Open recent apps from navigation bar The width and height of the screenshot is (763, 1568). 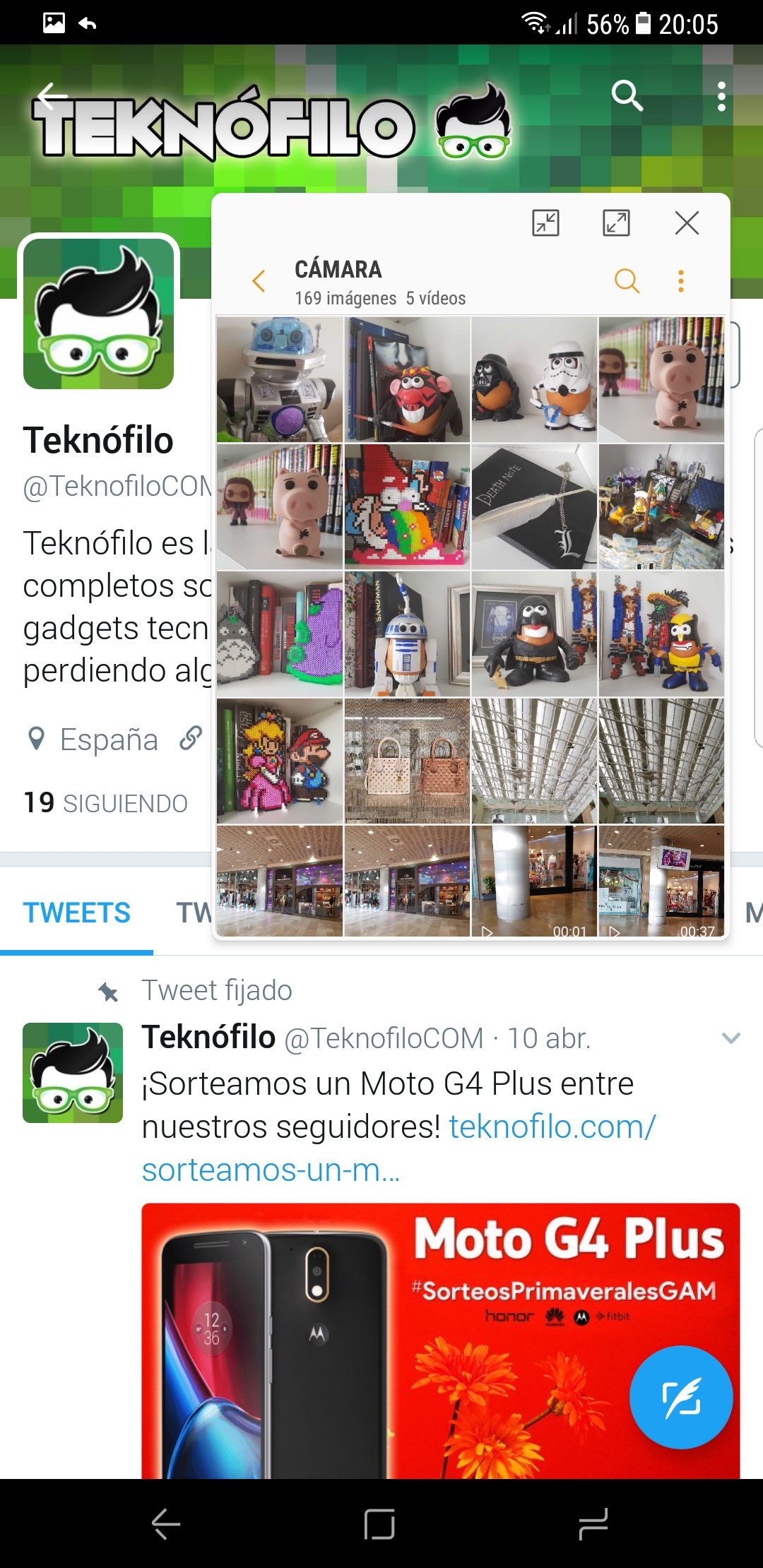point(593,1524)
